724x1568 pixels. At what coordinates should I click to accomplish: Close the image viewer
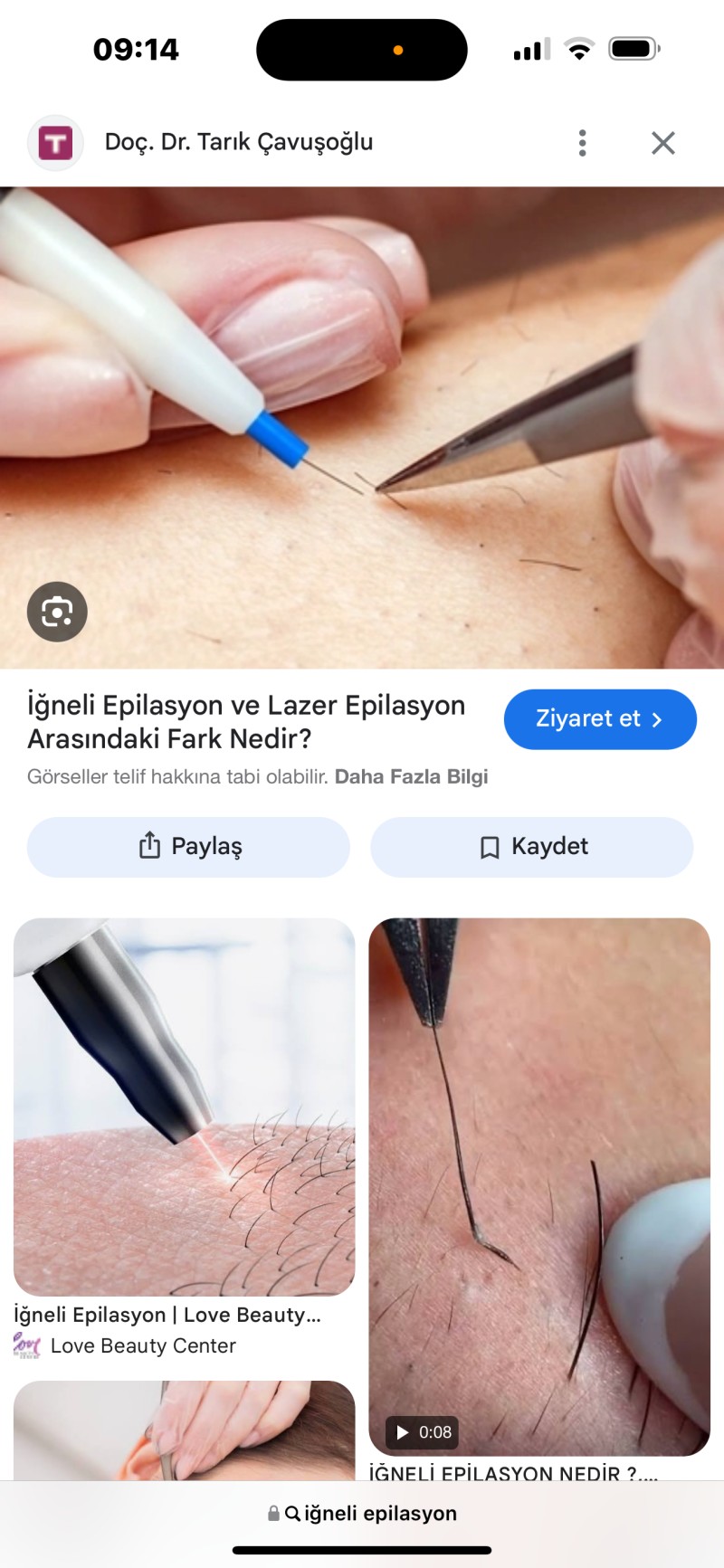click(x=662, y=143)
